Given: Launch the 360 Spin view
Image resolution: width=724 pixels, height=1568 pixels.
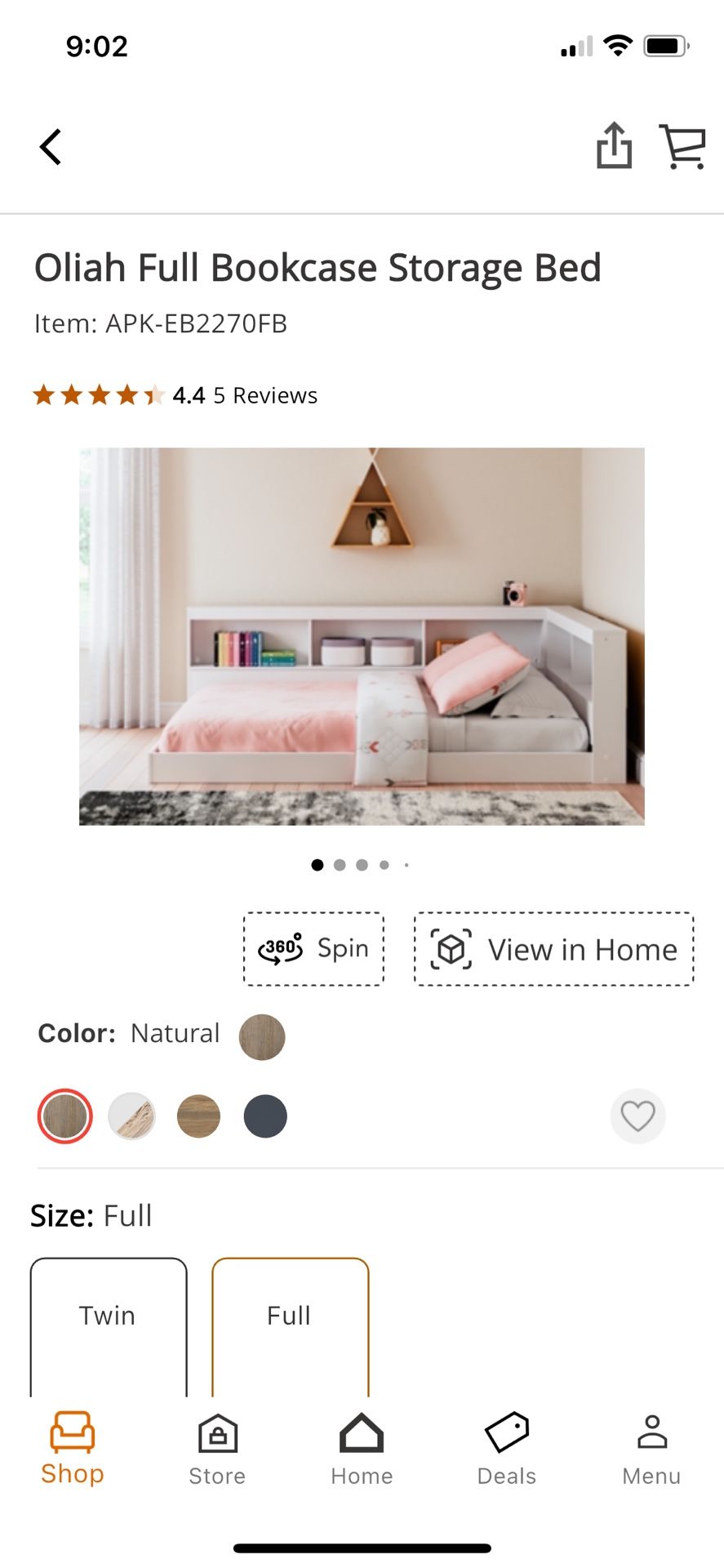Looking at the screenshot, I should [314, 949].
